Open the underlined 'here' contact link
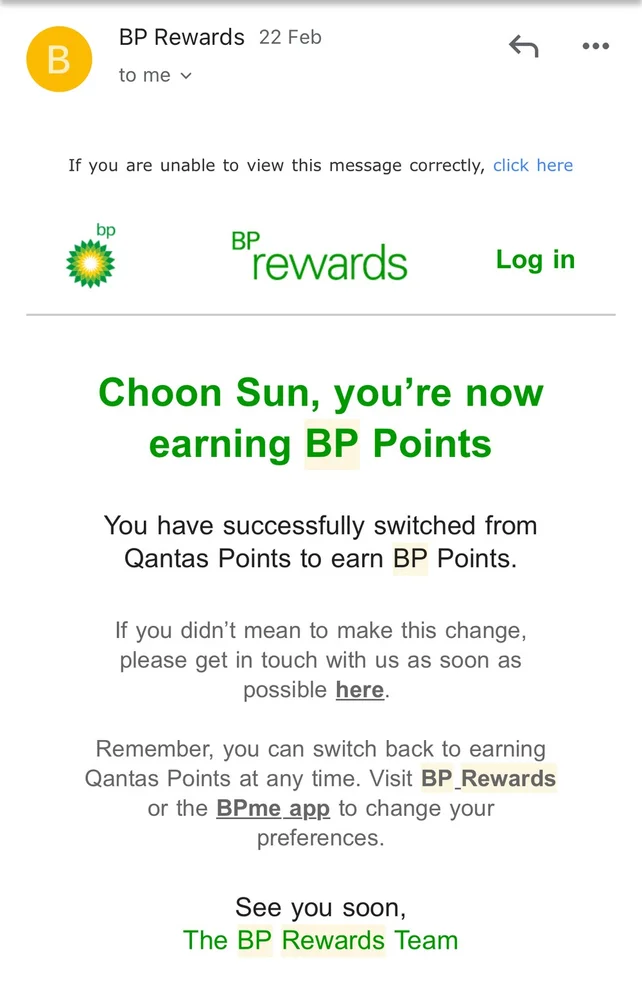642x1000 pixels. 359,690
